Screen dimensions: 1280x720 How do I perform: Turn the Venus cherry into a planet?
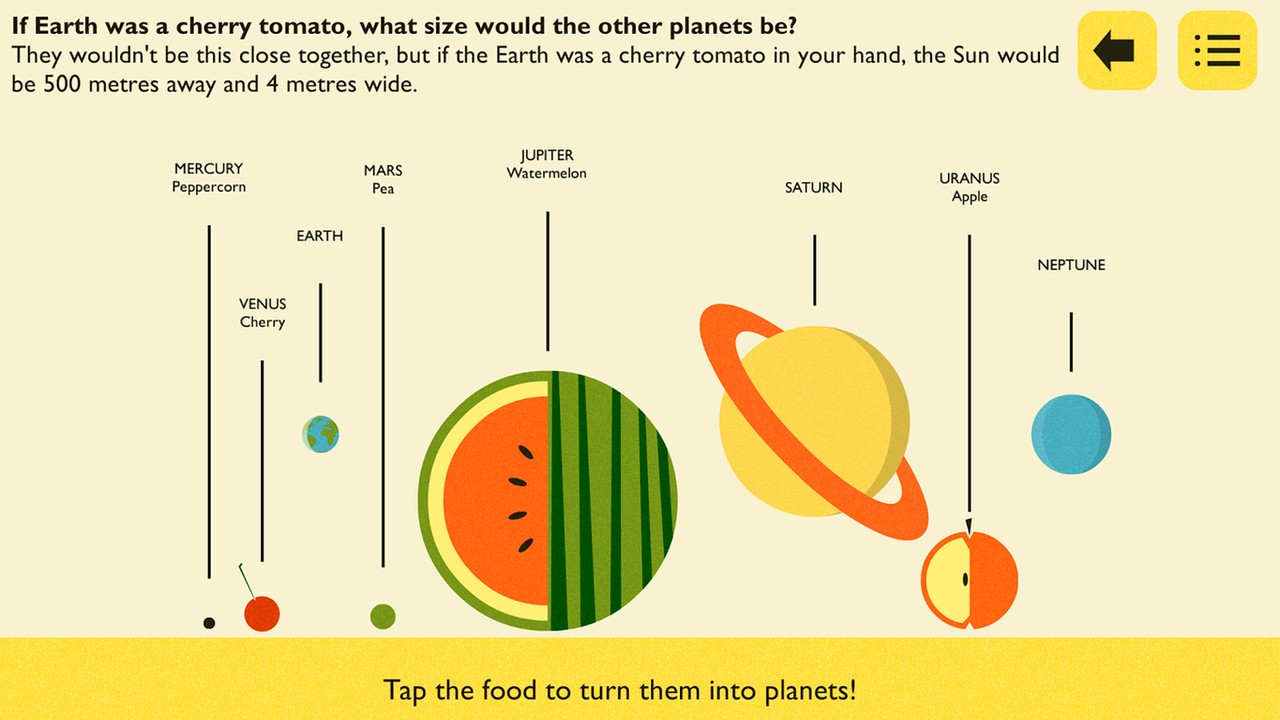pyautogui.click(x=262, y=613)
